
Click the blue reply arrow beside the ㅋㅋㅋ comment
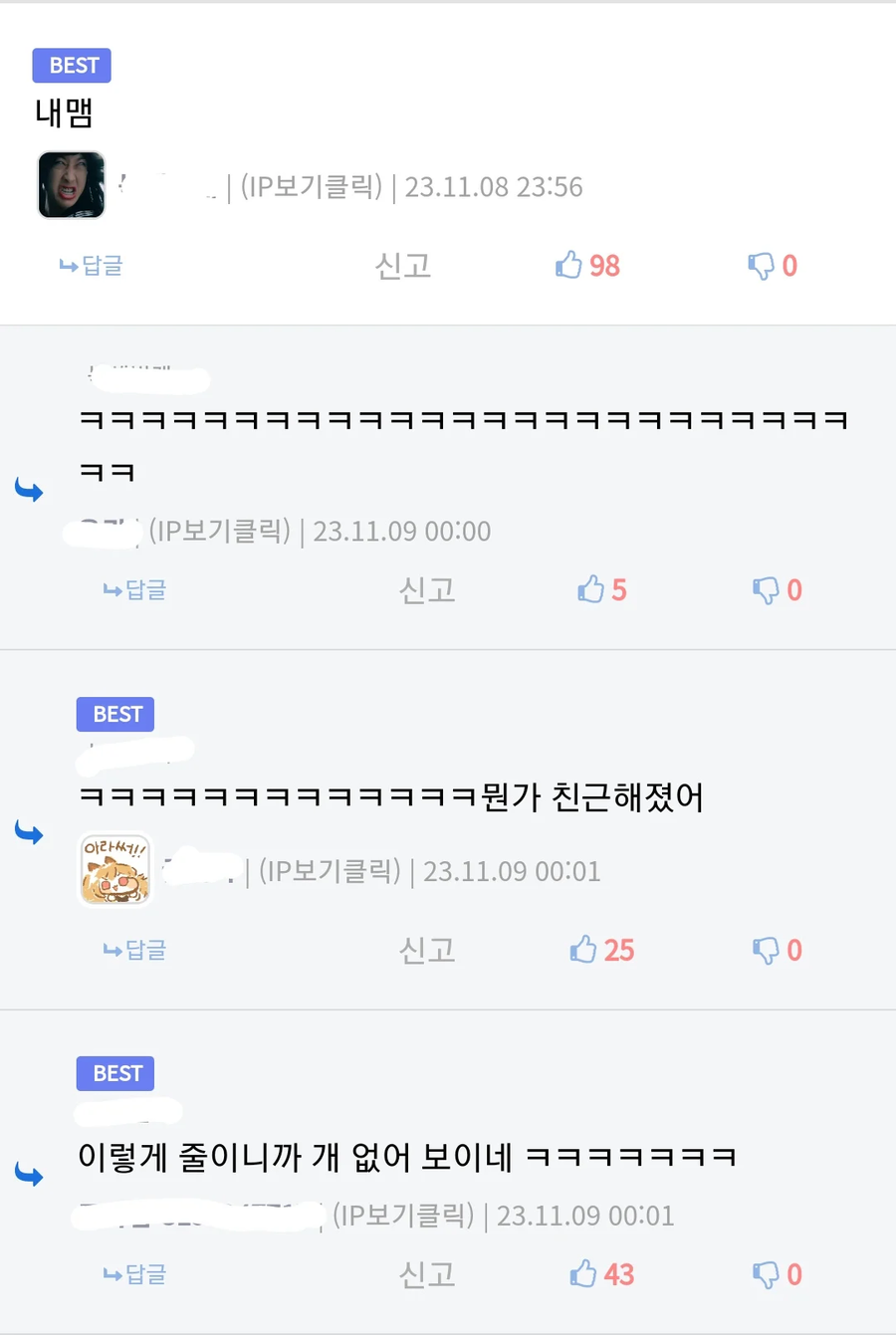click(30, 489)
